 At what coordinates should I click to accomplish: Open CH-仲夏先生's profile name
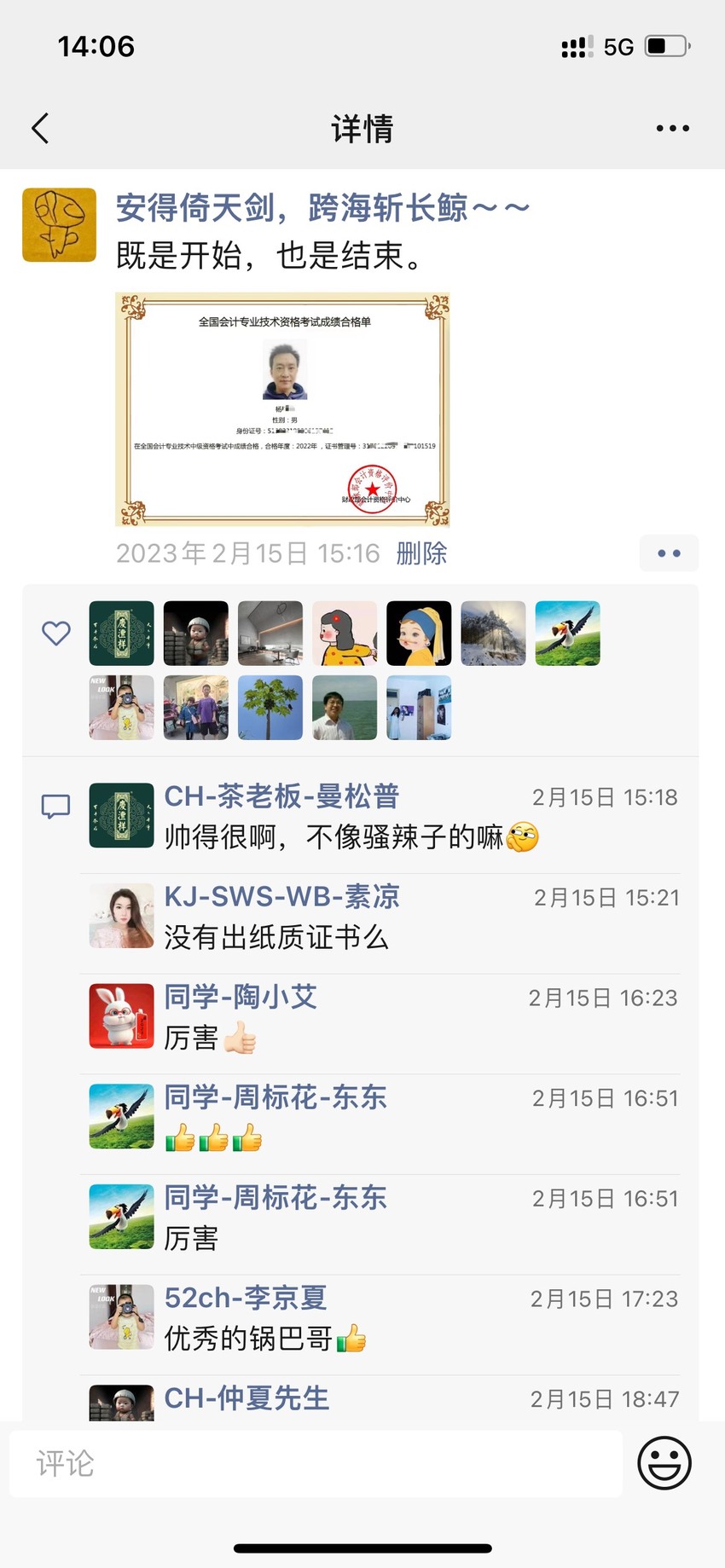click(x=246, y=1398)
